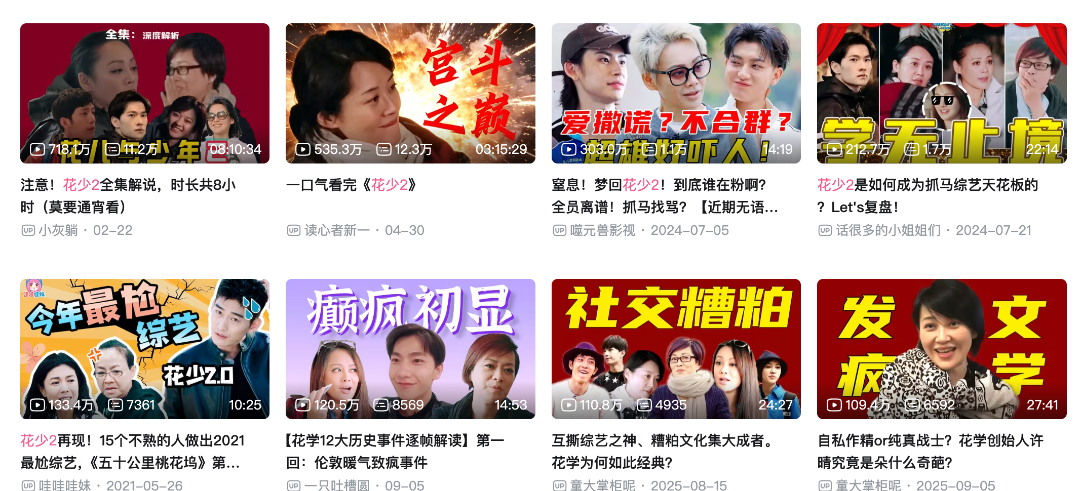This screenshot has width=1080, height=491.
Task: Play the 自私作精or纯真战士 video
Action: 942,349
